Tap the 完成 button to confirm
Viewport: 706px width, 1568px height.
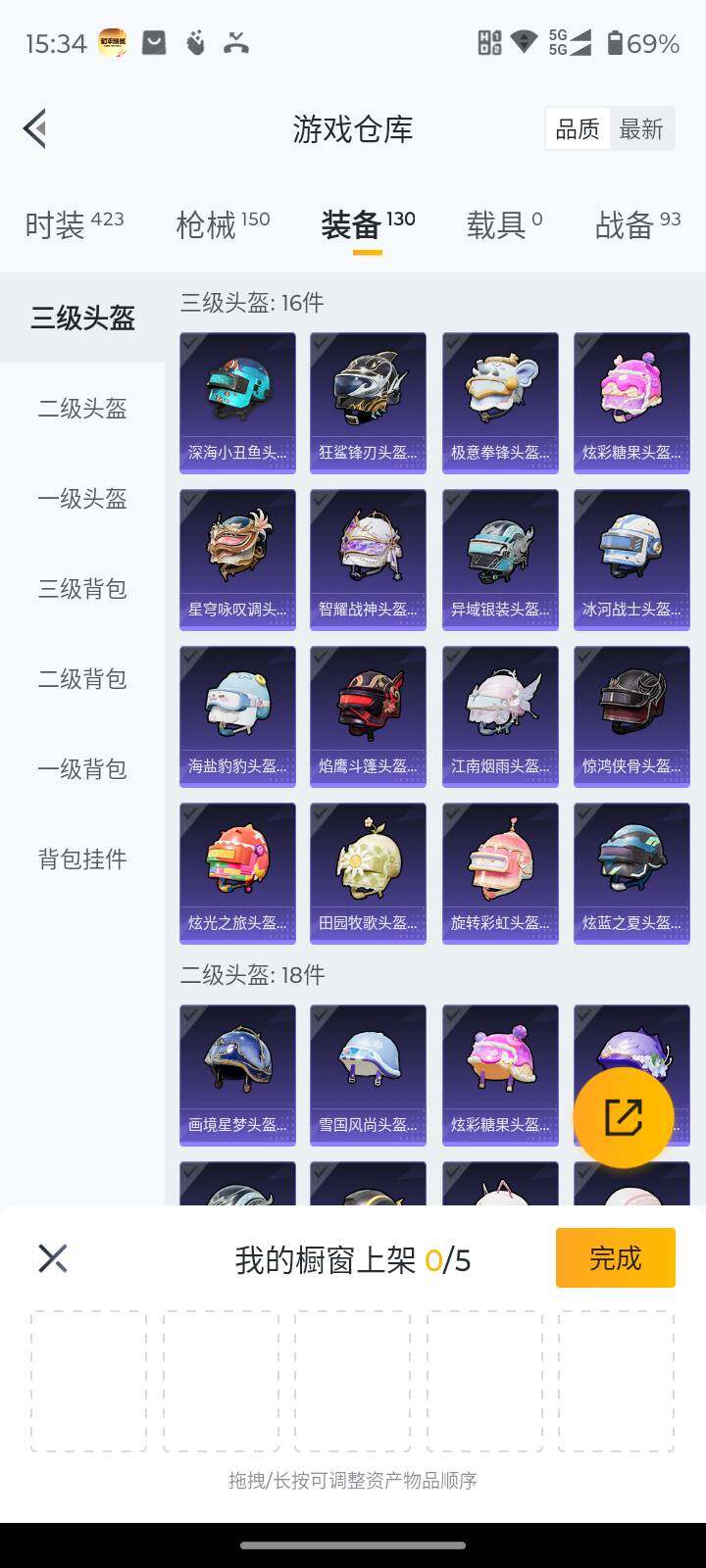[x=615, y=1257]
